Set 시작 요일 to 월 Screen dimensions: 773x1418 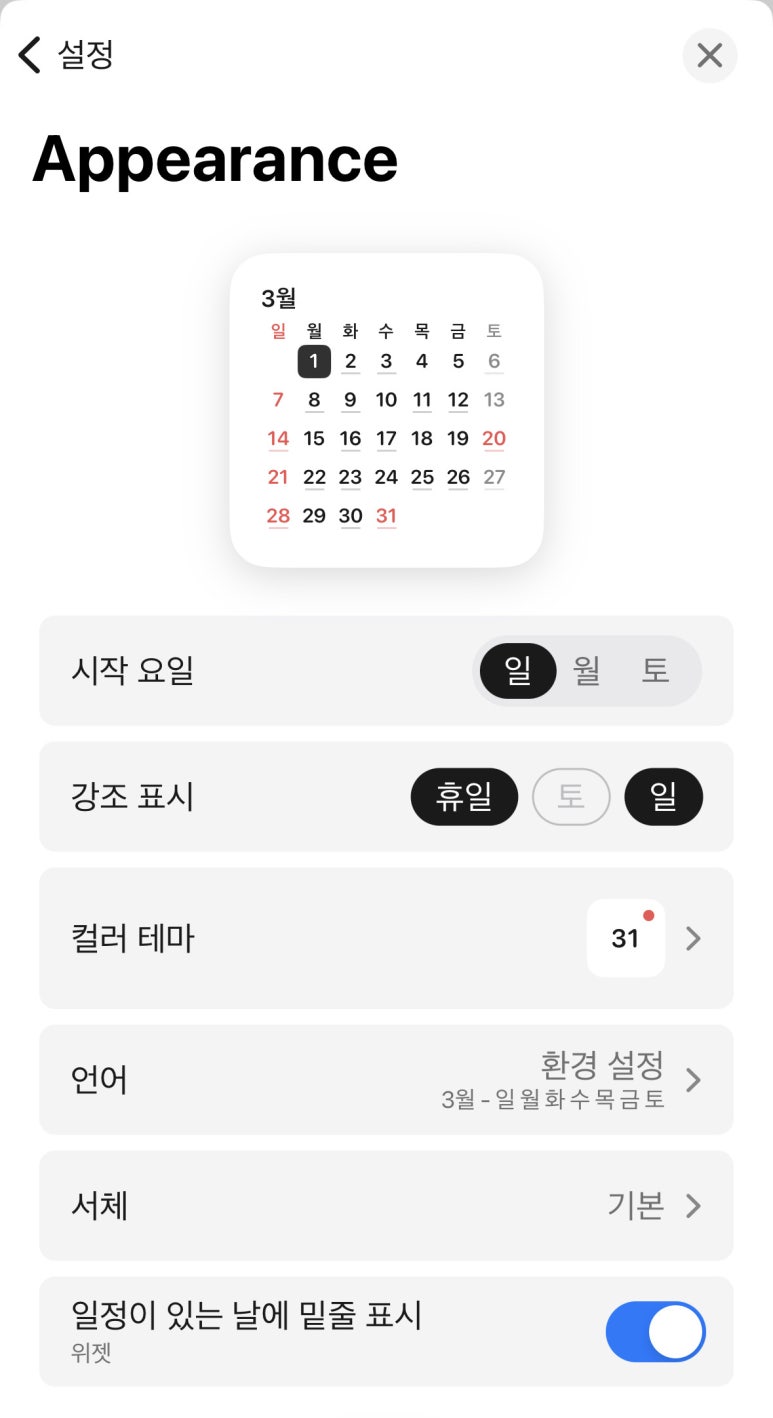tap(587, 670)
